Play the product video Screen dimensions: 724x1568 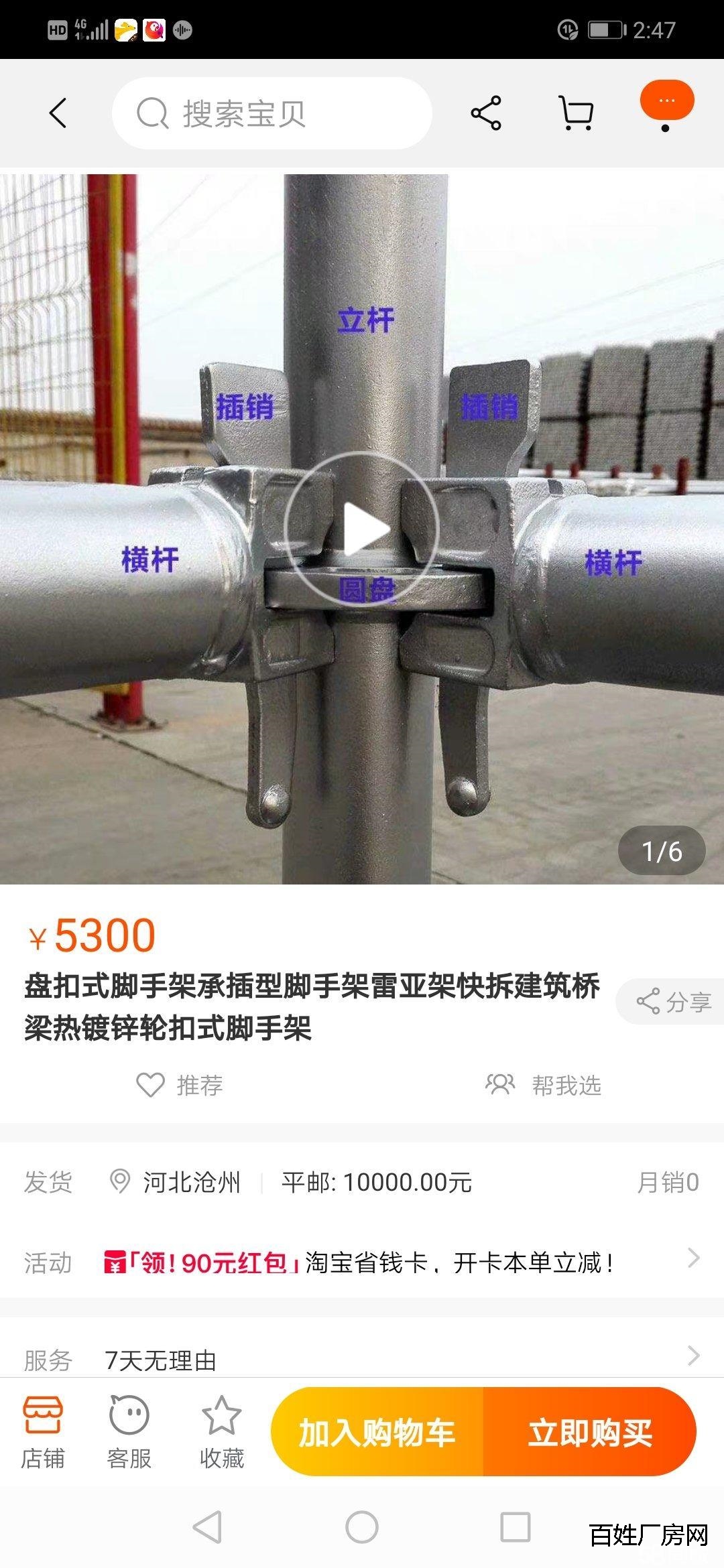coord(362,529)
